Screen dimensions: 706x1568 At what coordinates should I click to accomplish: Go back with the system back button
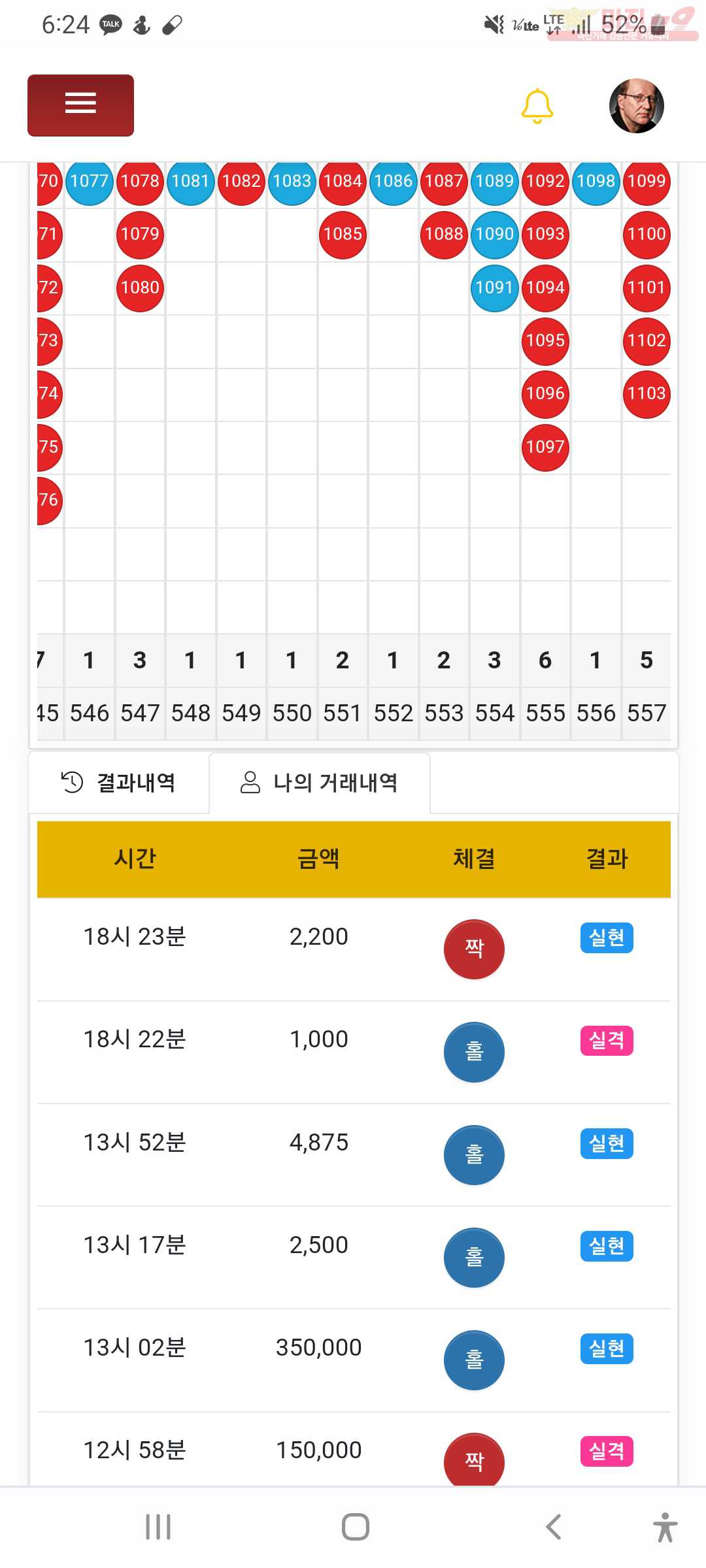[x=553, y=1527]
